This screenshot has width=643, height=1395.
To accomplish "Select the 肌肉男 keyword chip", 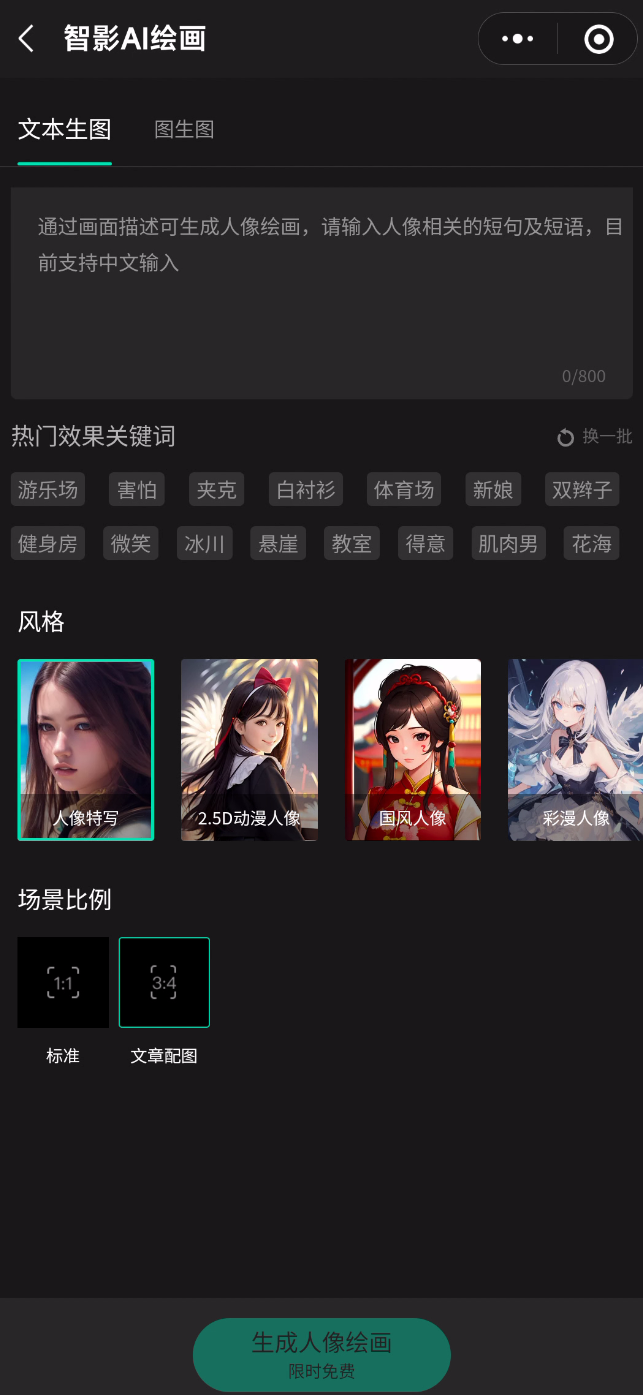I will [x=508, y=544].
